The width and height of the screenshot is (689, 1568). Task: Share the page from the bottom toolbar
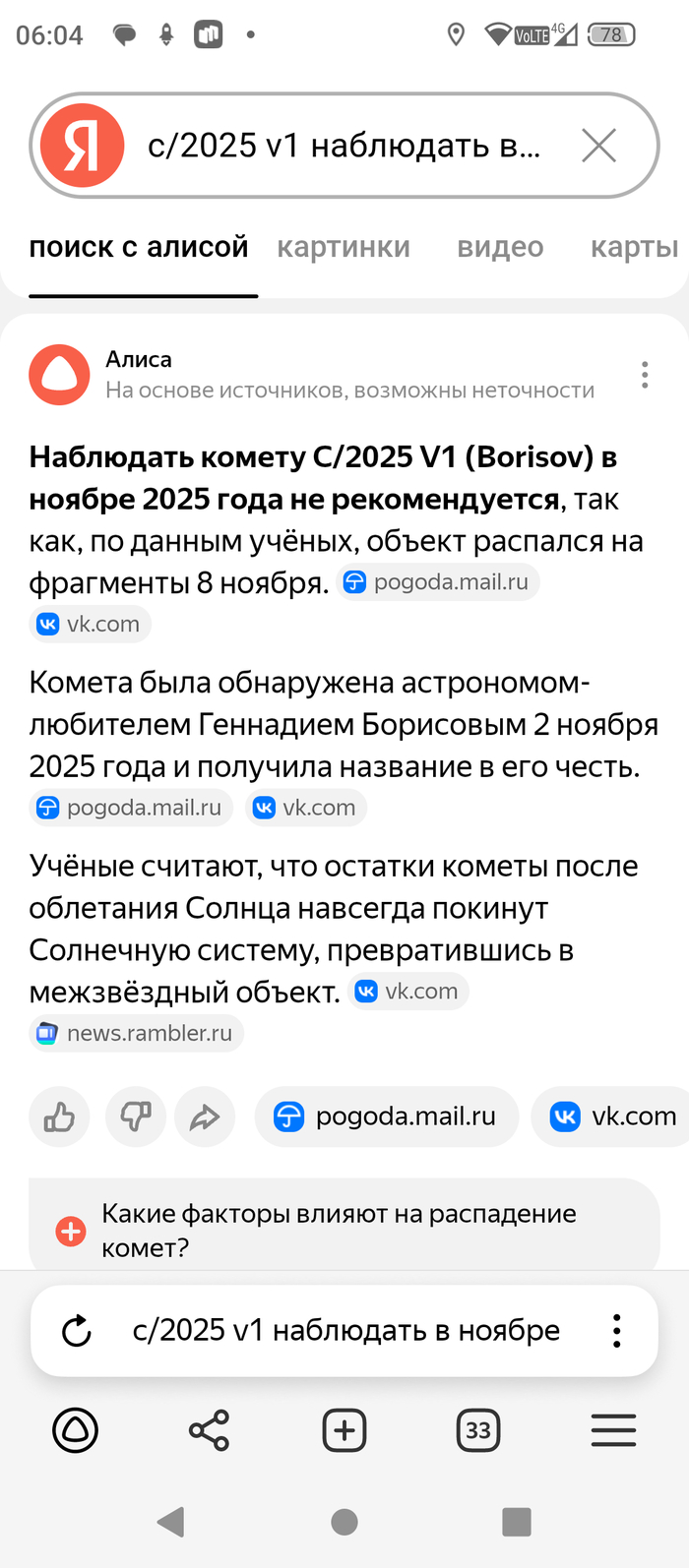209,1430
